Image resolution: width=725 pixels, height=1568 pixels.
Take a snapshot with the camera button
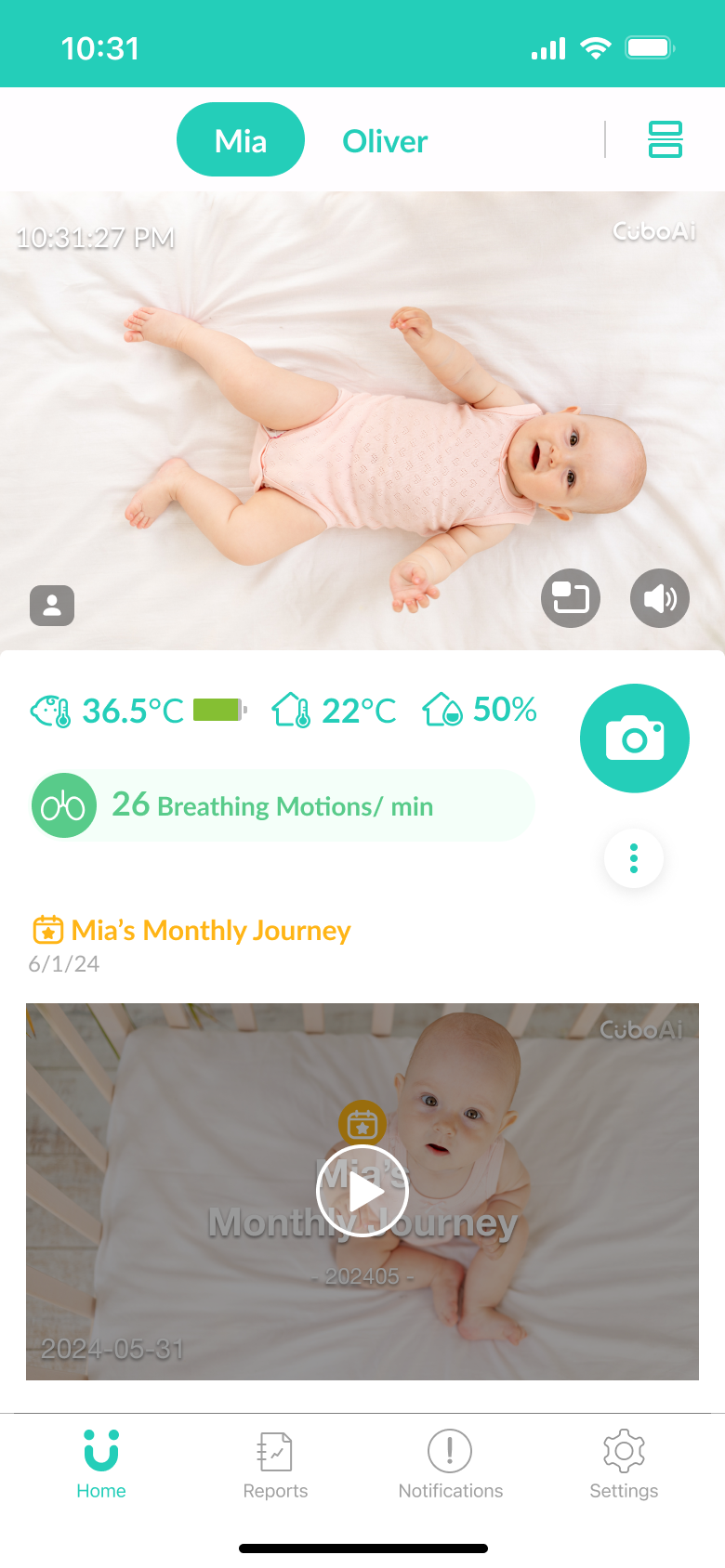click(635, 738)
